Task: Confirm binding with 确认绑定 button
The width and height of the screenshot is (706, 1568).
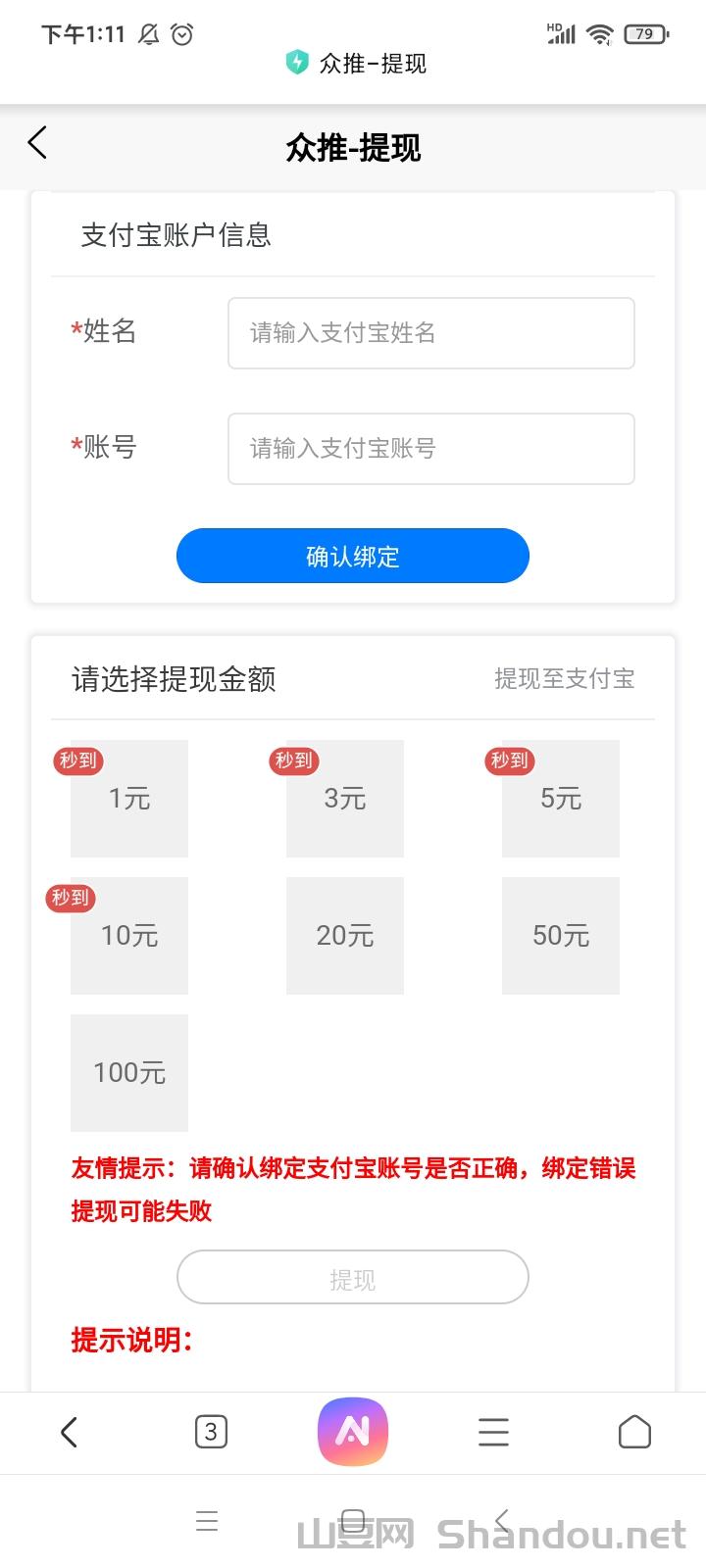Action: [x=353, y=556]
